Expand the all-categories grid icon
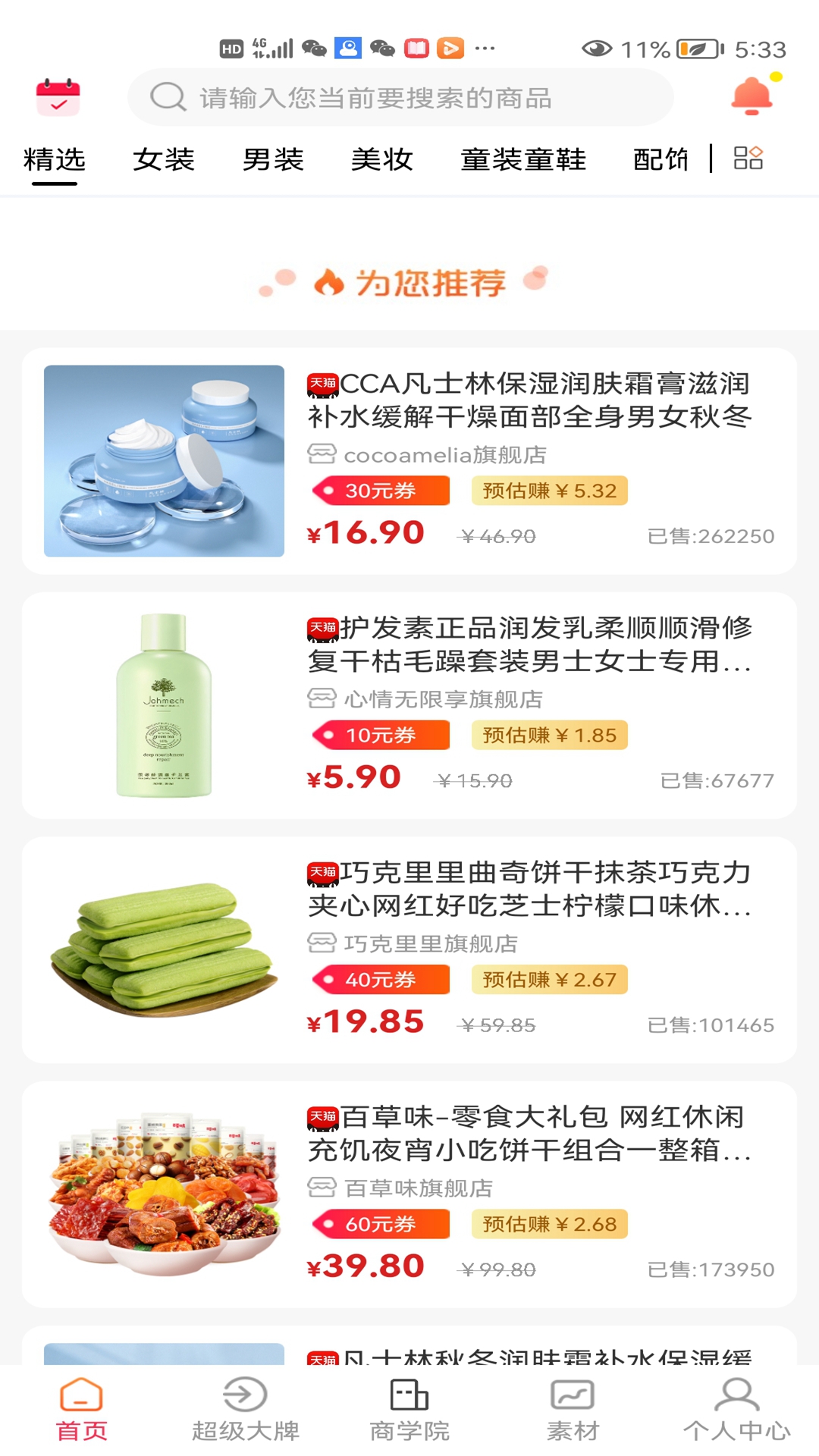Image resolution: width=819 pixels, height=1456 pixels. pos(748,158)
